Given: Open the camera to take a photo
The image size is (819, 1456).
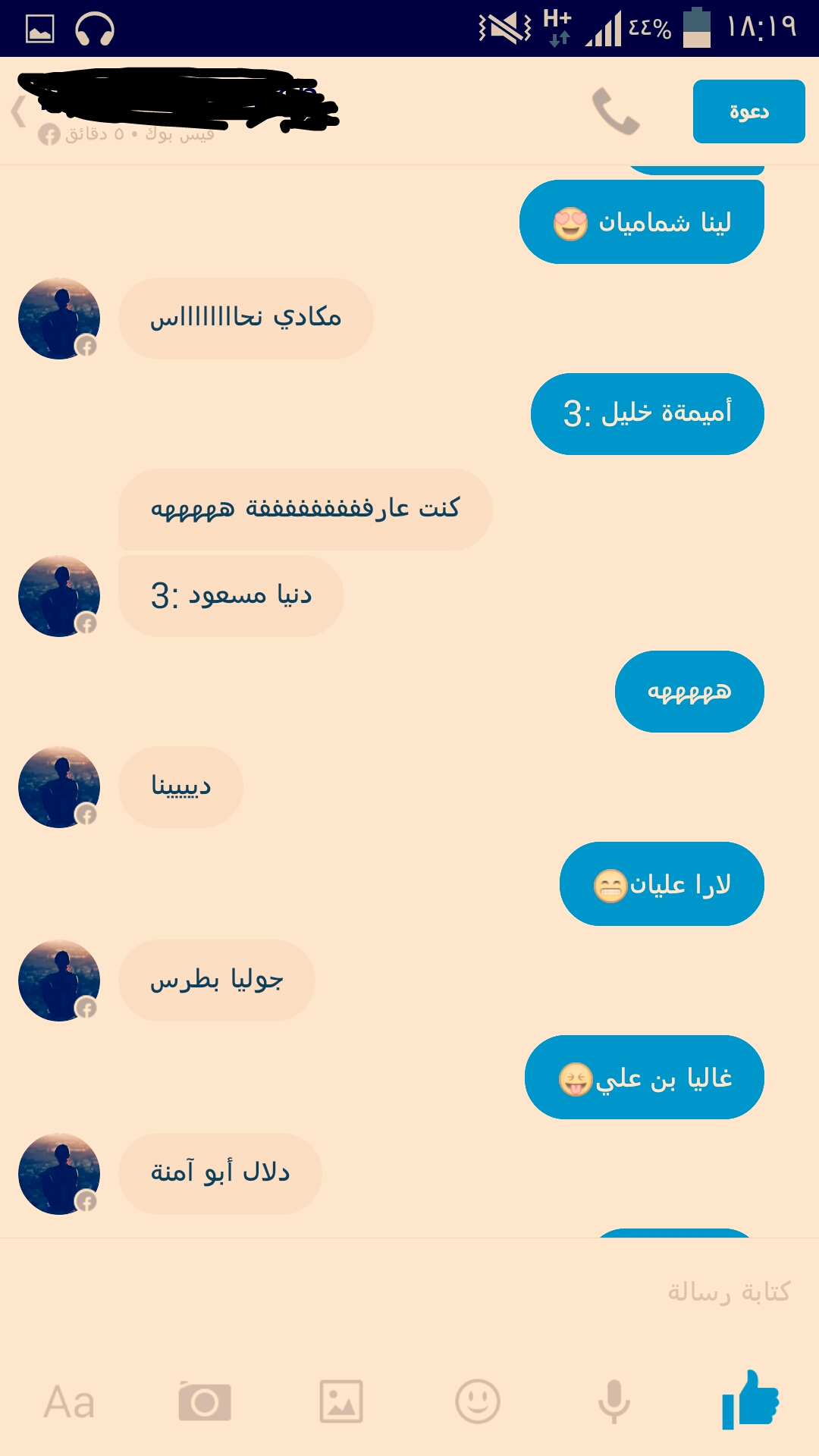Looking at the screenshot, I should pos(205,1401).
